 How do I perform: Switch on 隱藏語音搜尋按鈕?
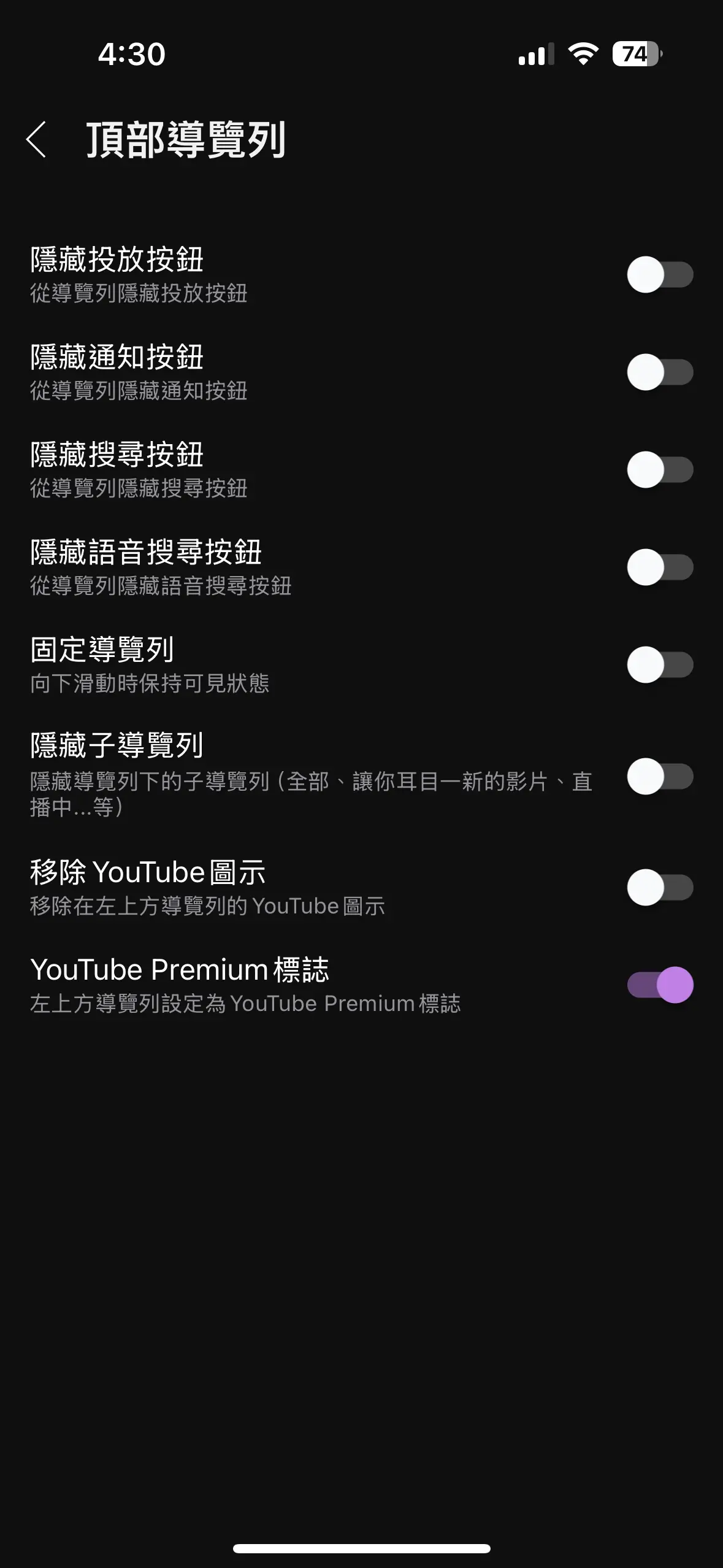[x=660, y=567]
